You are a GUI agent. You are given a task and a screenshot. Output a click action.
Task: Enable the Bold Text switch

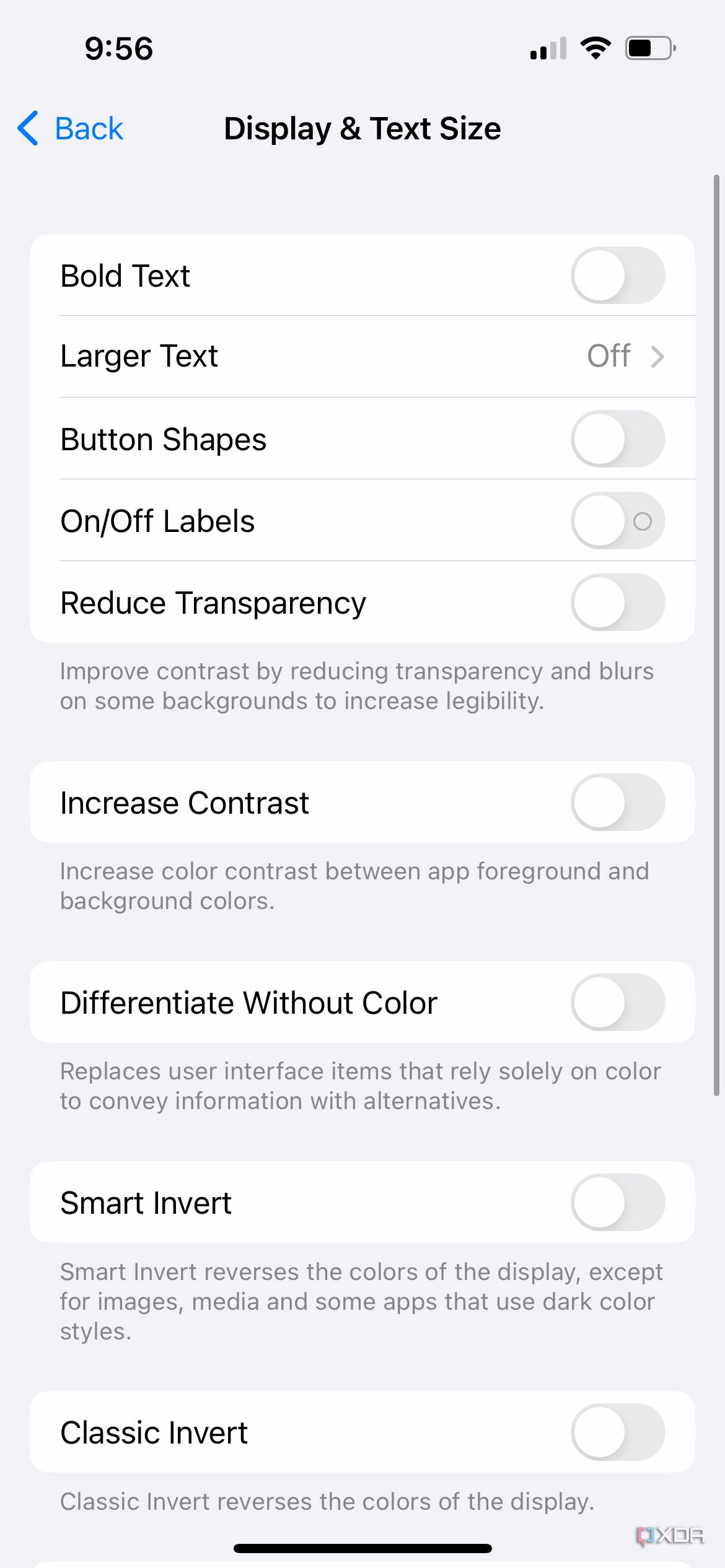[617, 276]
